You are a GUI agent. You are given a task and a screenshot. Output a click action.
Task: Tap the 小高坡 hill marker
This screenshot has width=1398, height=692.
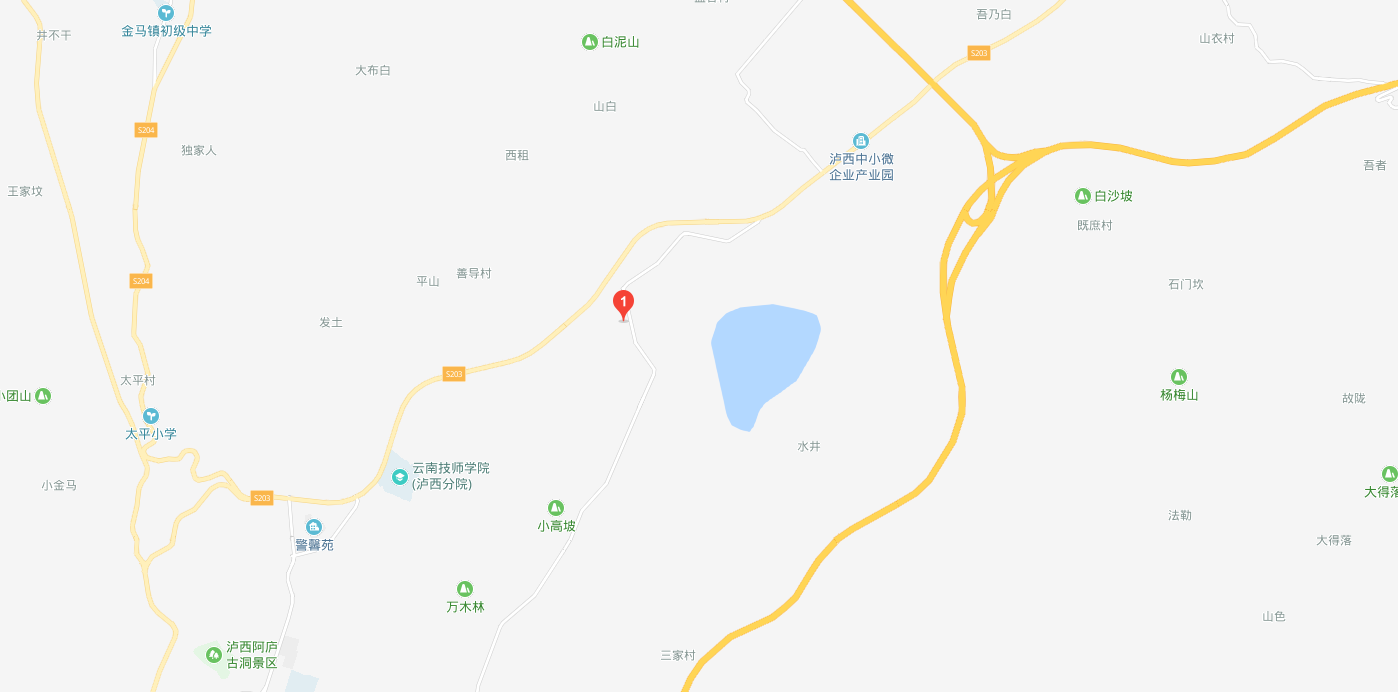point(556,508)
